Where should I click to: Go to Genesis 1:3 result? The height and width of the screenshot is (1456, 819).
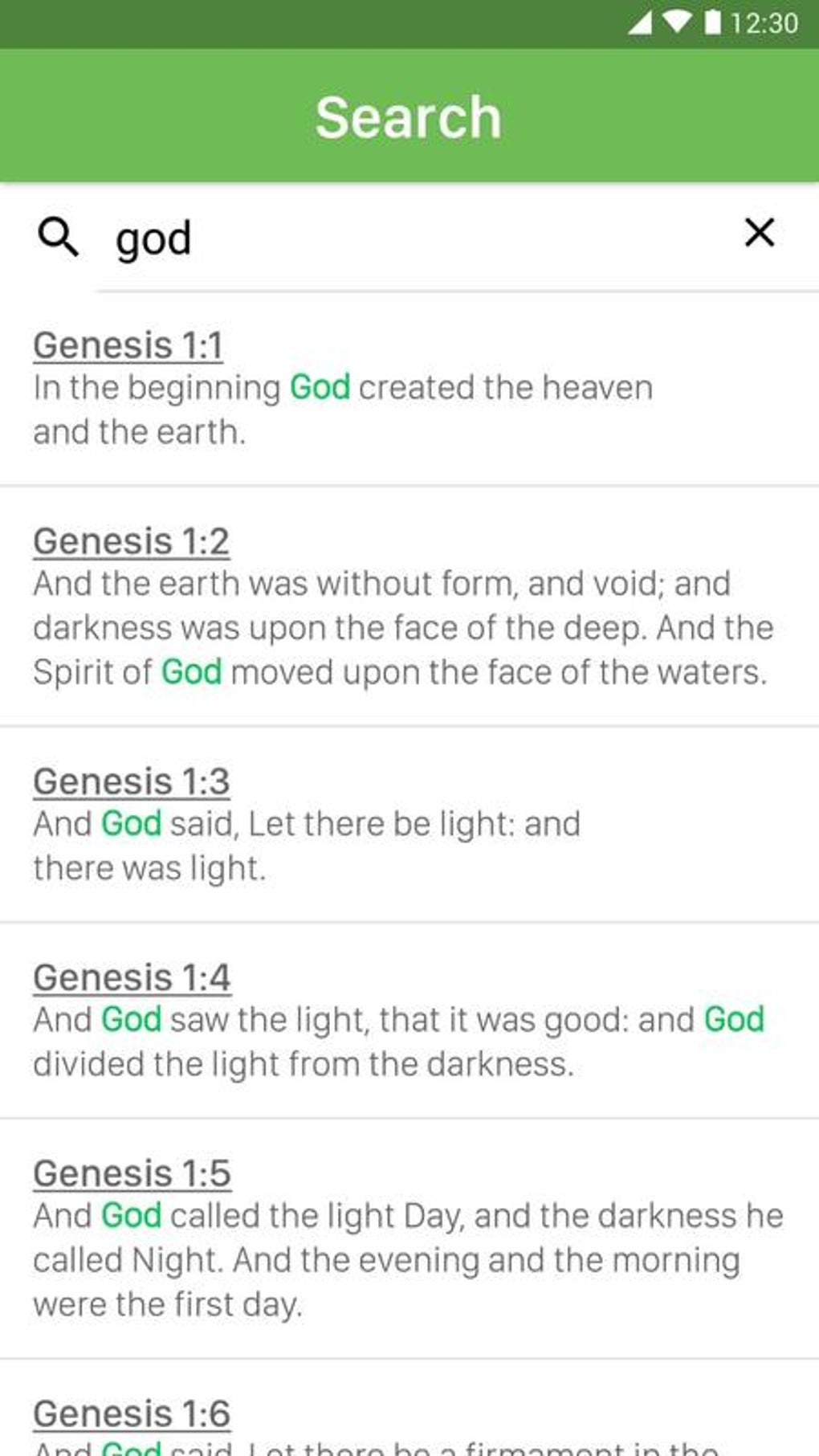(x=132, y=782)
